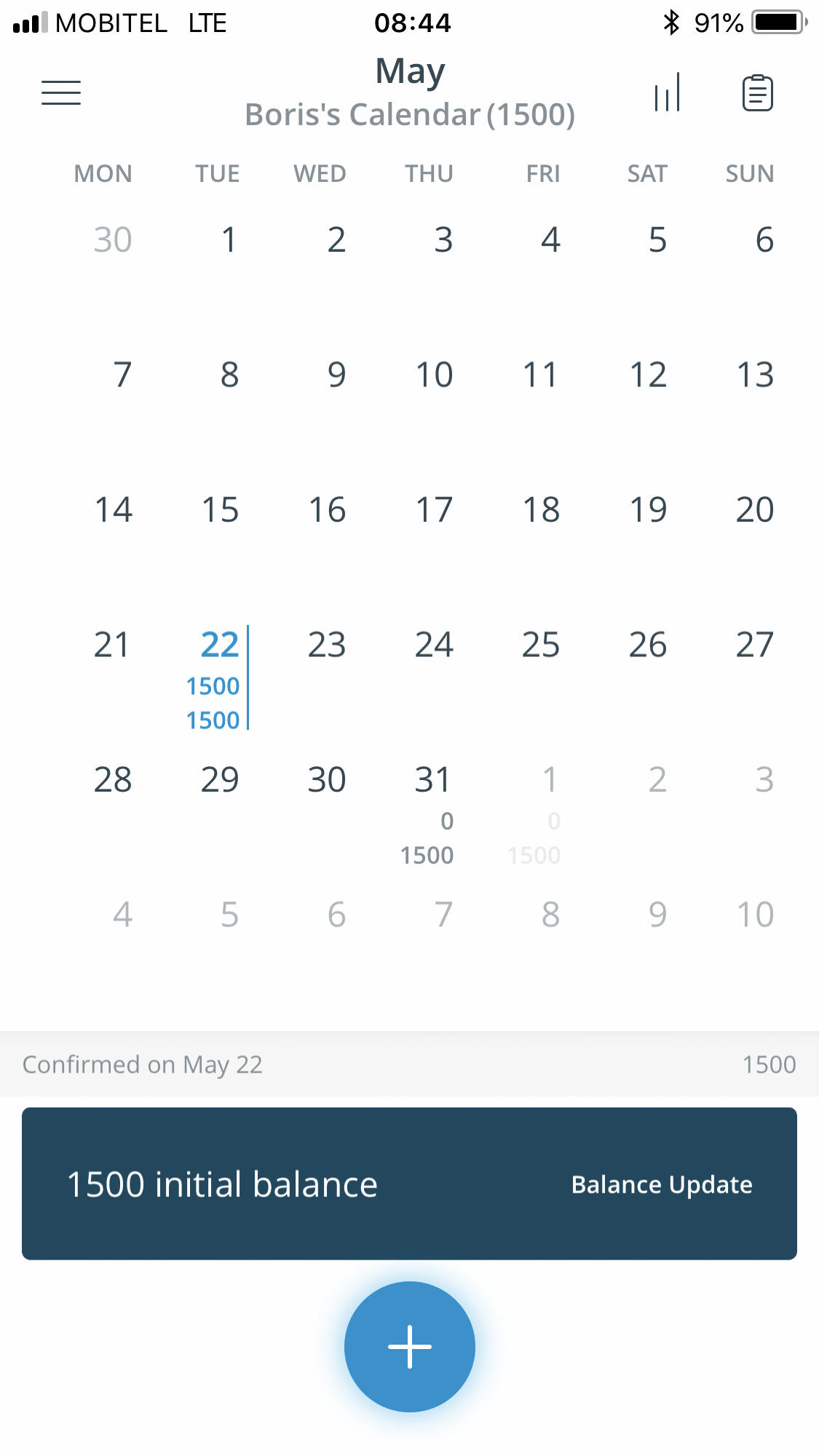Select greyed April 30 date

113,239
